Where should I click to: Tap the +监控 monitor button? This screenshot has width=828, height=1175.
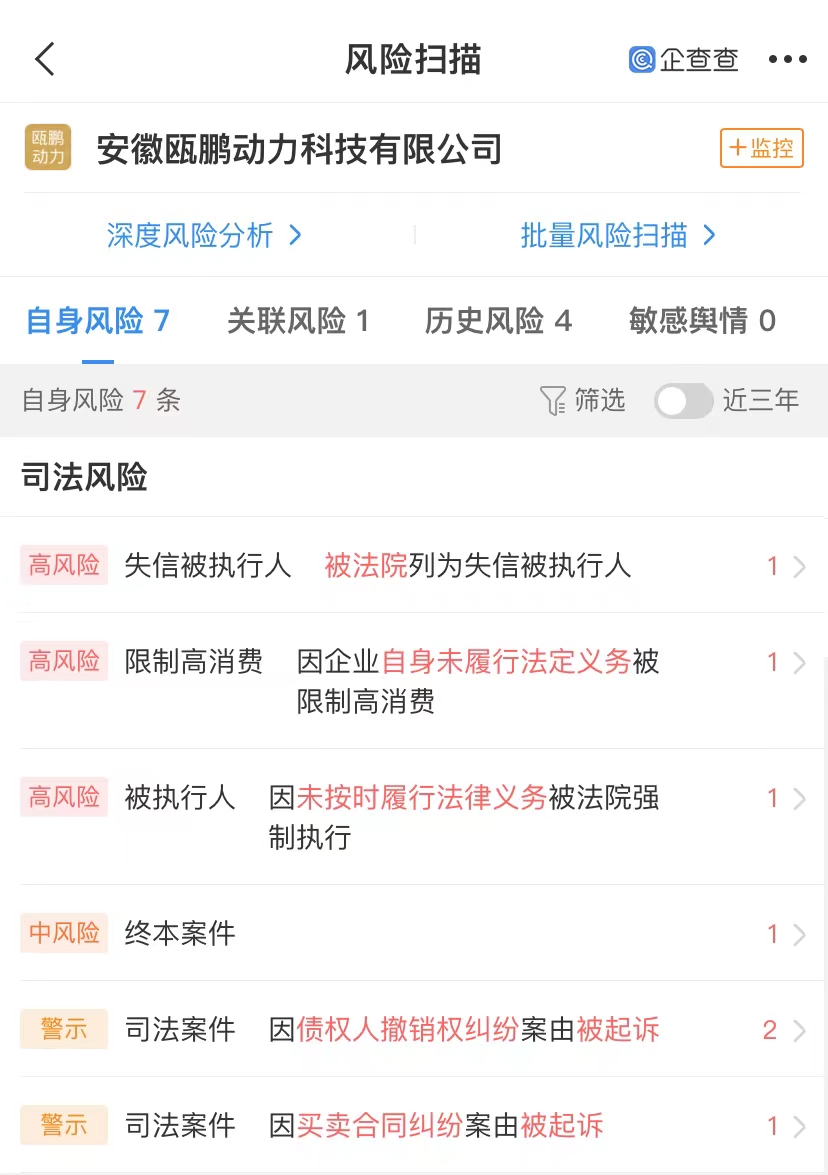[x=761, y=149]
